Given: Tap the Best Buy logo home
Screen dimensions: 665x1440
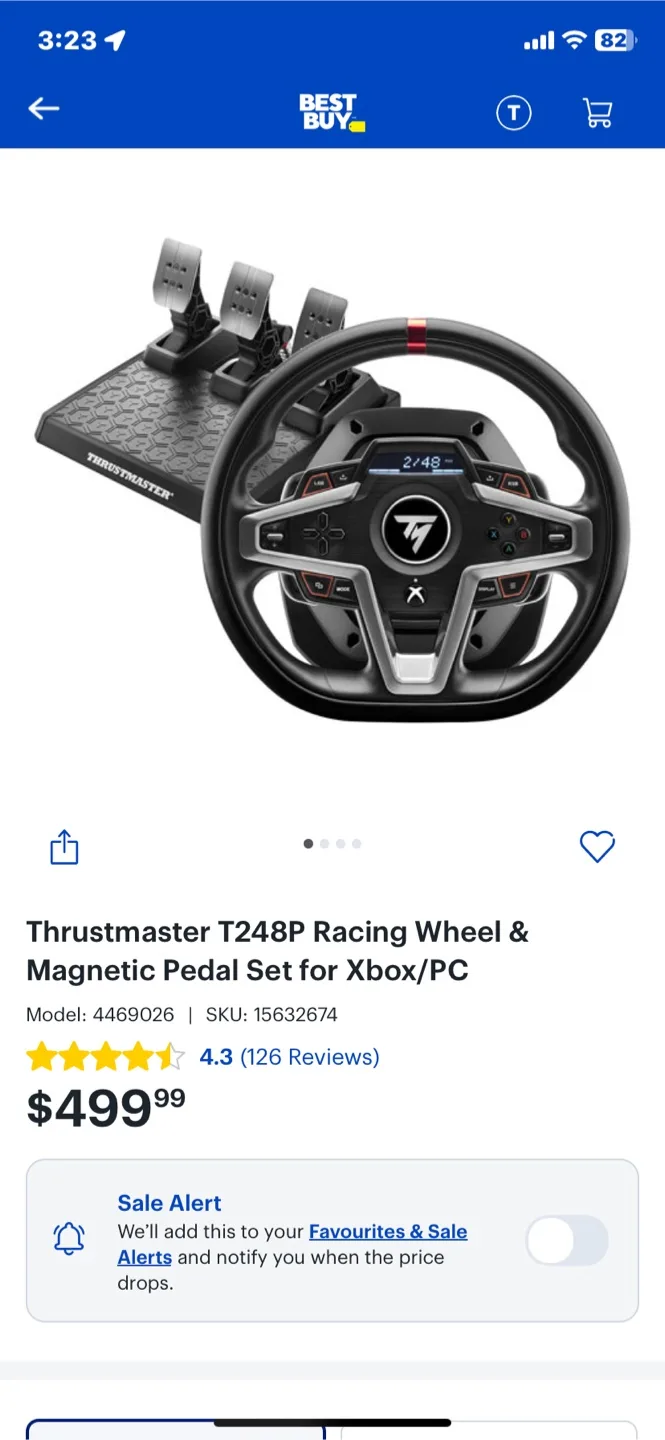Looking at the screenshot, I should tap(332, 112).
